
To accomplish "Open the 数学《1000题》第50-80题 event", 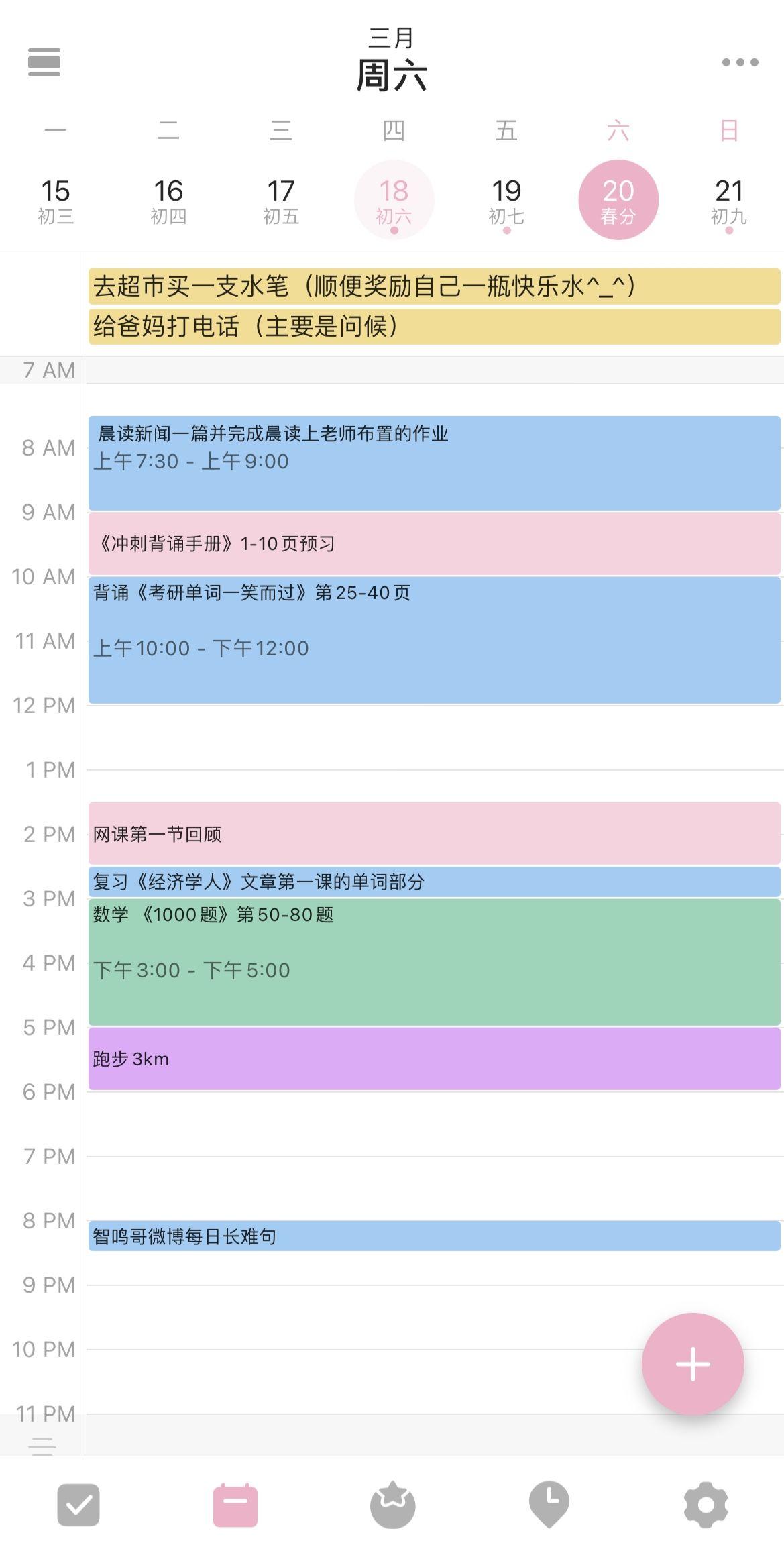I will coord(435,962).
